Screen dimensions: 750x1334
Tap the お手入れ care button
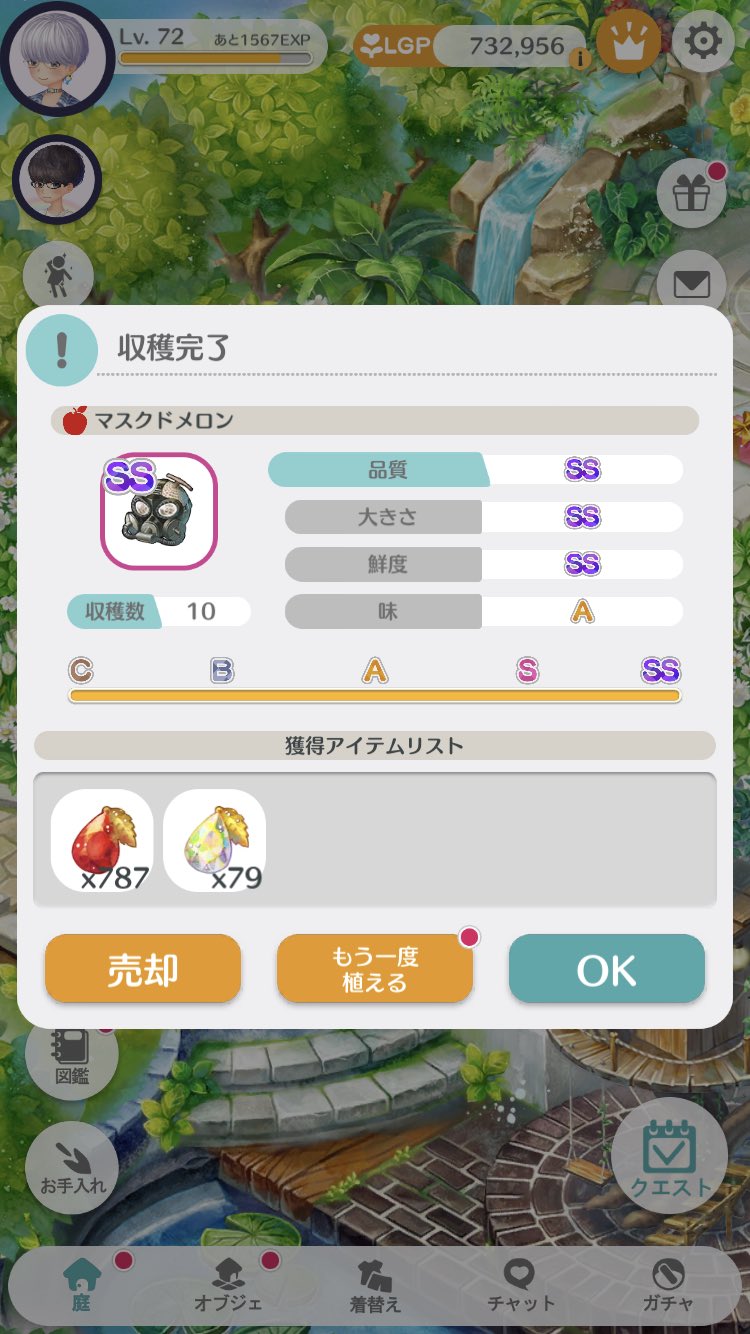pos(72,1166)
